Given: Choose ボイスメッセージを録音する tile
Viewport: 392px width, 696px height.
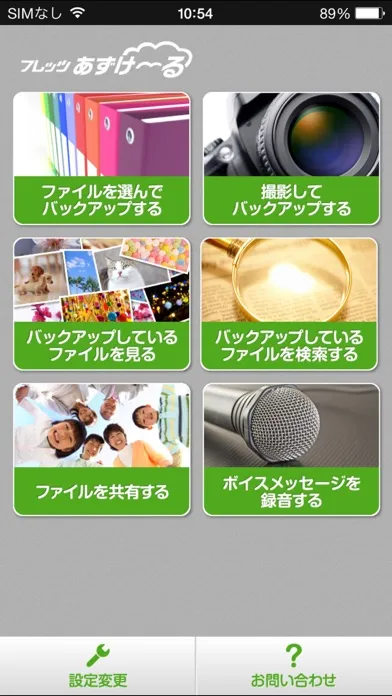Looking at the screenshot, I should 291,449.
